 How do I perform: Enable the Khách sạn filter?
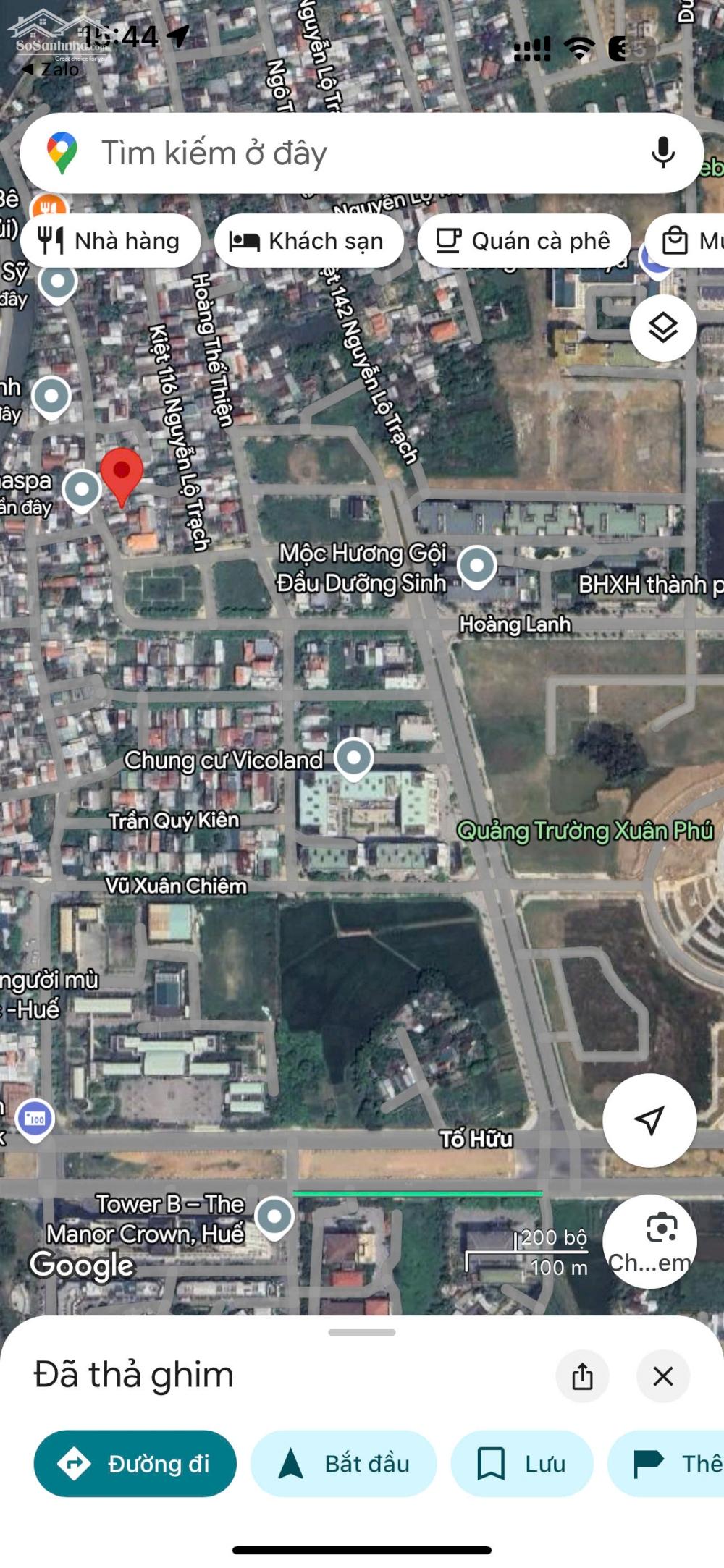pyautogui.click(x=310, y=241)
